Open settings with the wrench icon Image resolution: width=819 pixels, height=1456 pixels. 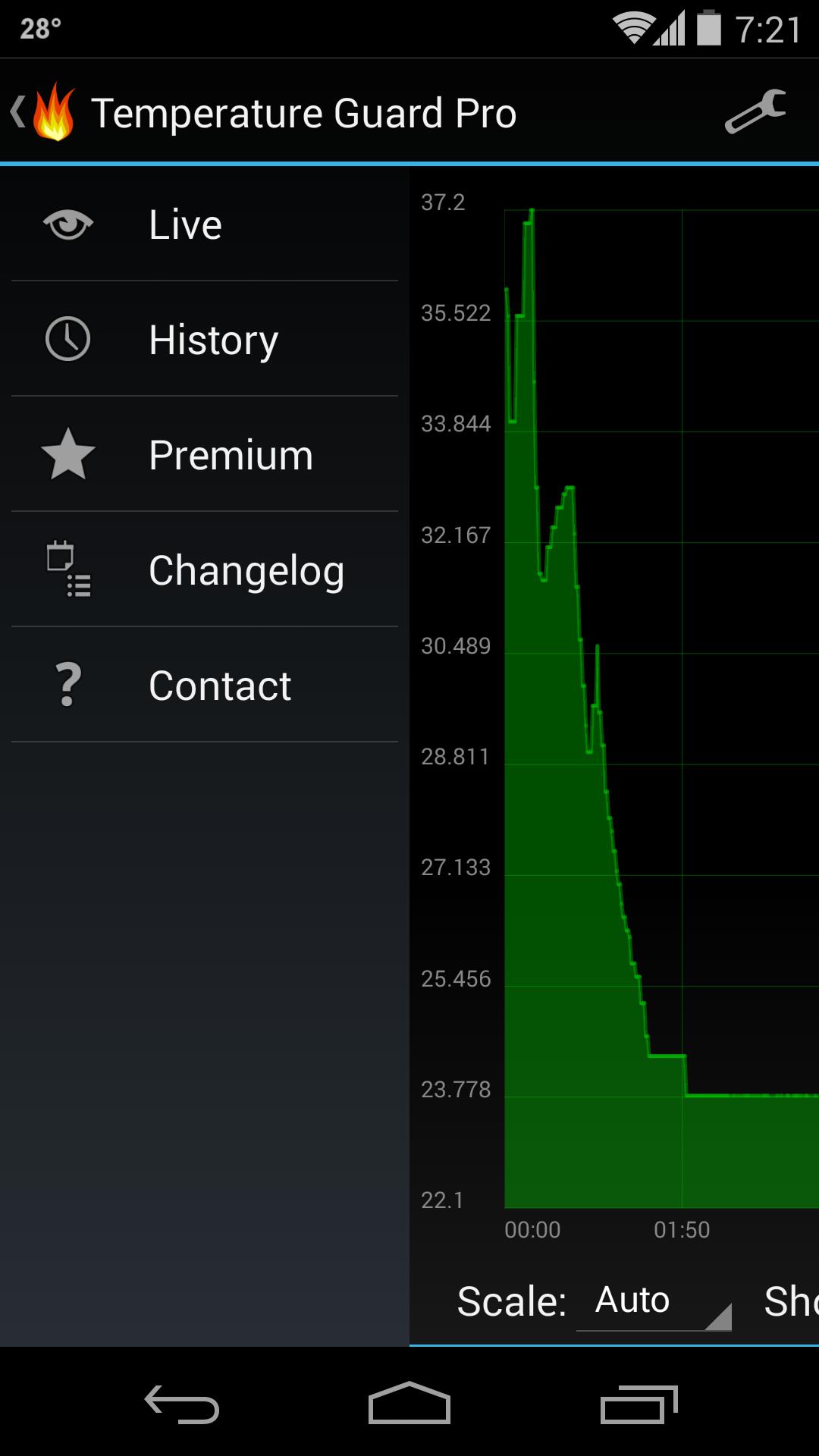coord(755,112)
